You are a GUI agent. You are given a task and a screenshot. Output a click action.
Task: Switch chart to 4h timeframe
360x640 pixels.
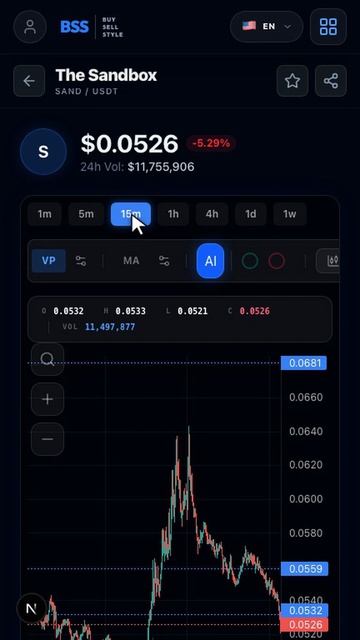212,214
